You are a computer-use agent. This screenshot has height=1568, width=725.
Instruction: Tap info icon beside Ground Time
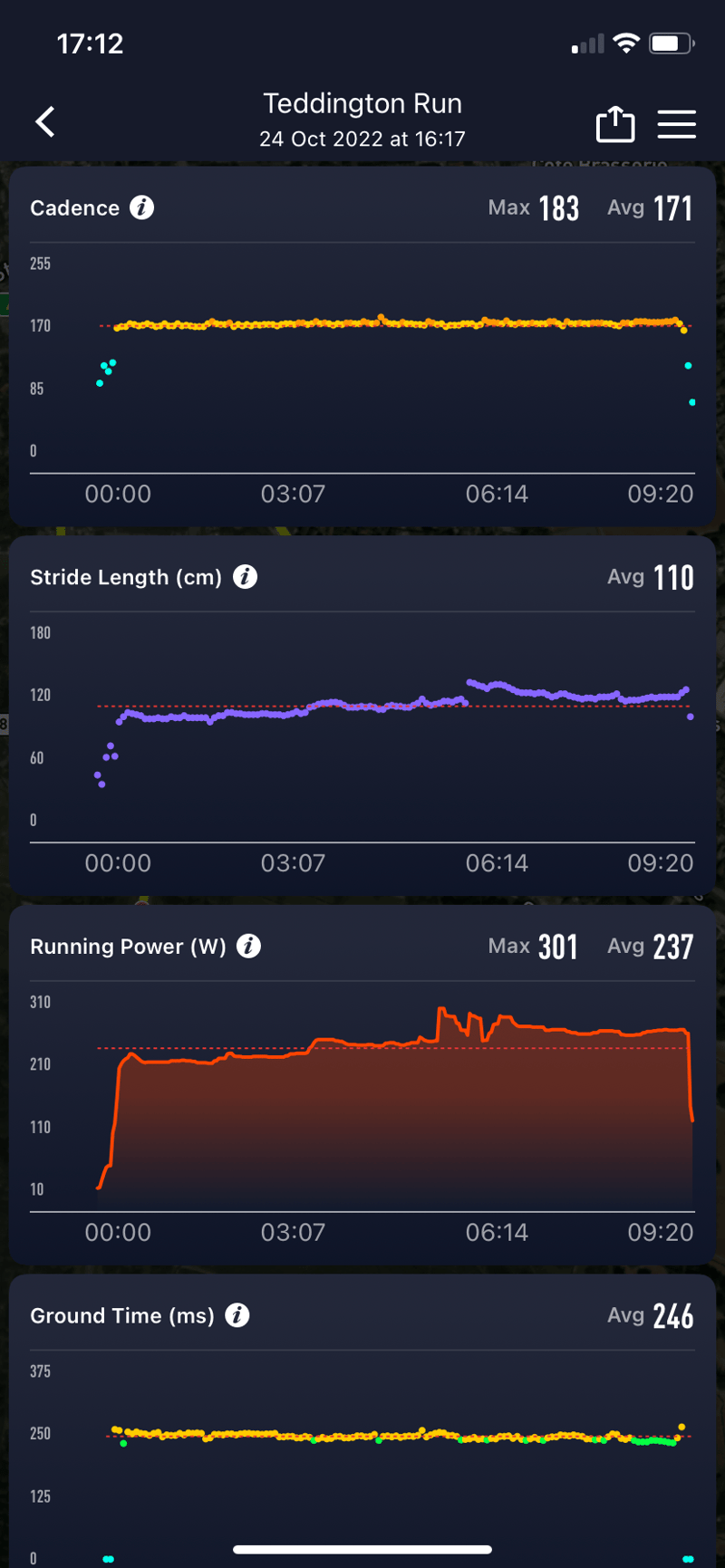(237, 1315)
